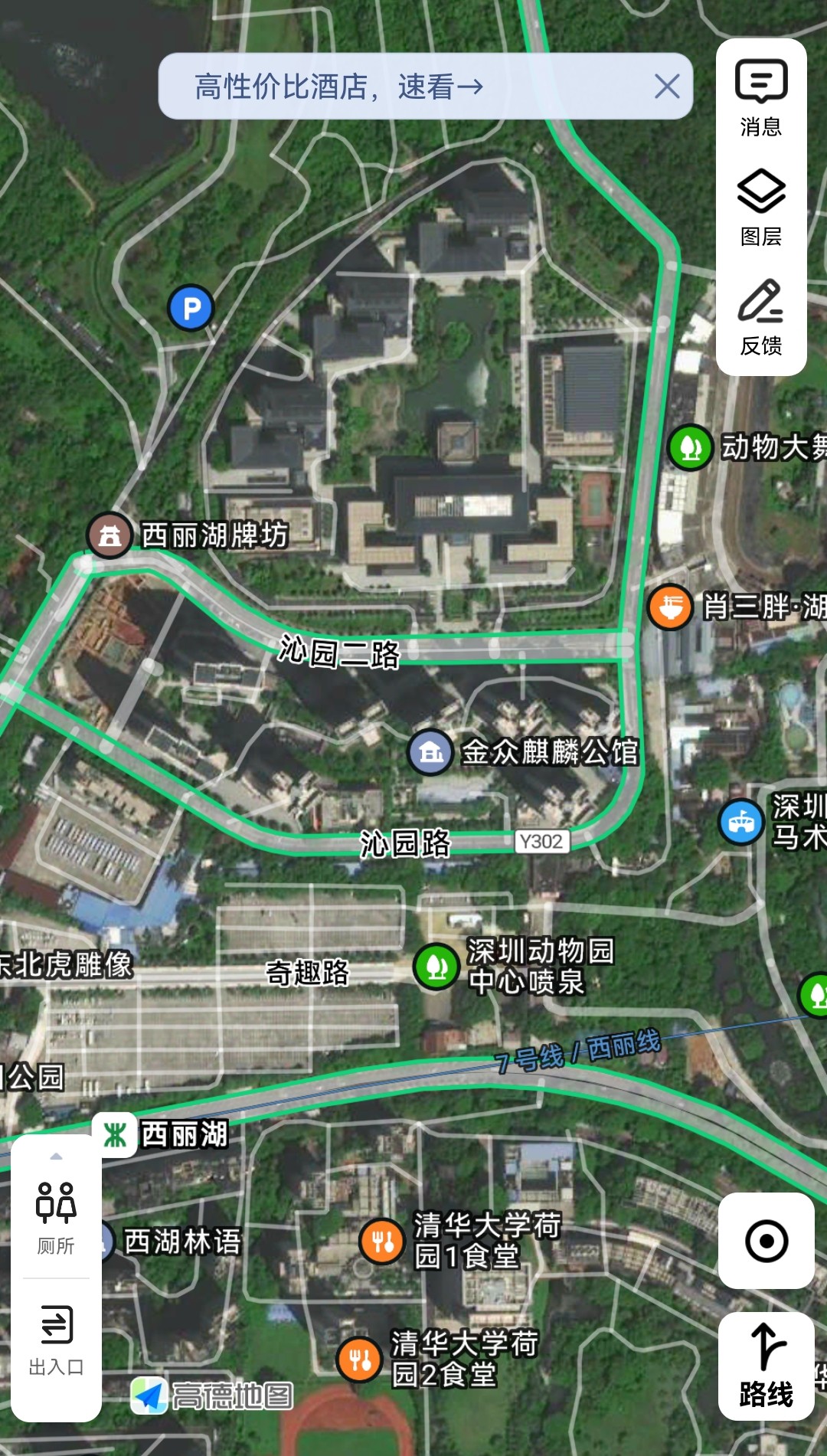Show nearby 厕所 restrooms
The width and height of the screenshot is (827, 1456).
(x=56, y=1219)
